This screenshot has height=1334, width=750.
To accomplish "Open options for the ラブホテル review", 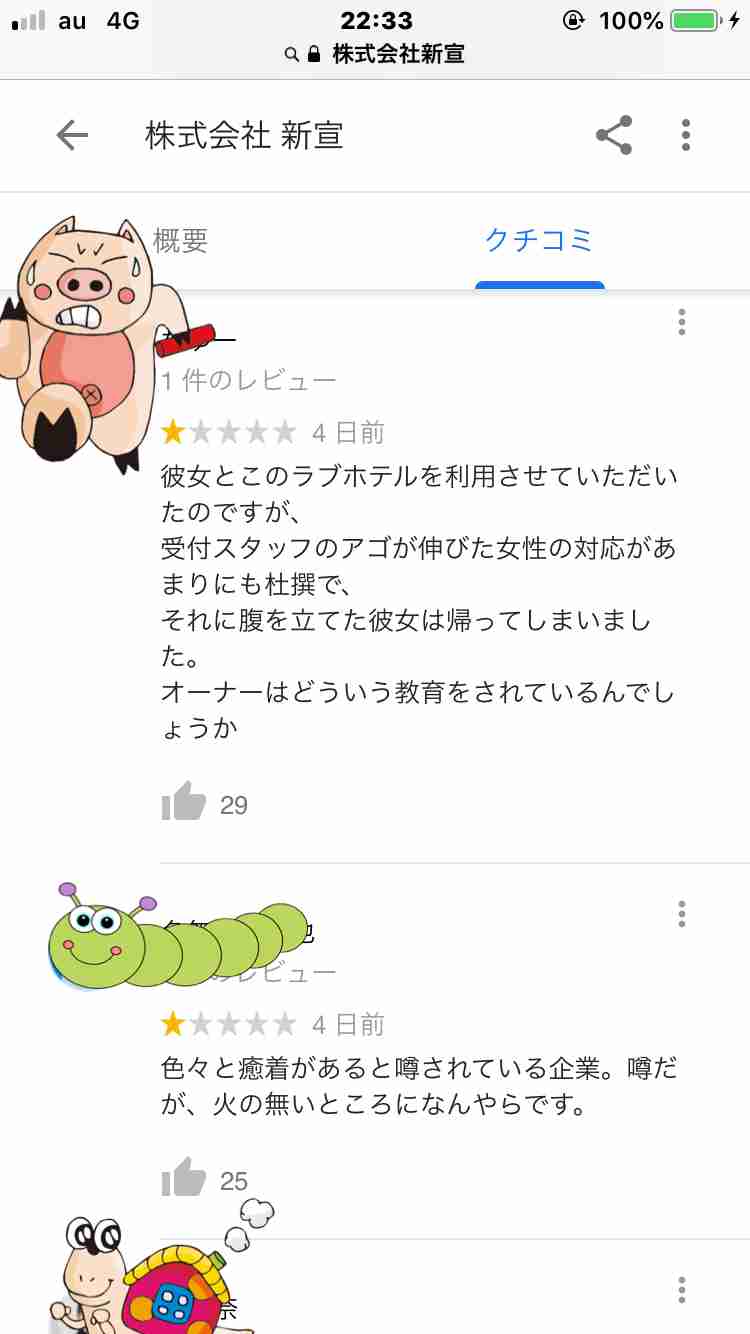I will click(x=681, y=322).
